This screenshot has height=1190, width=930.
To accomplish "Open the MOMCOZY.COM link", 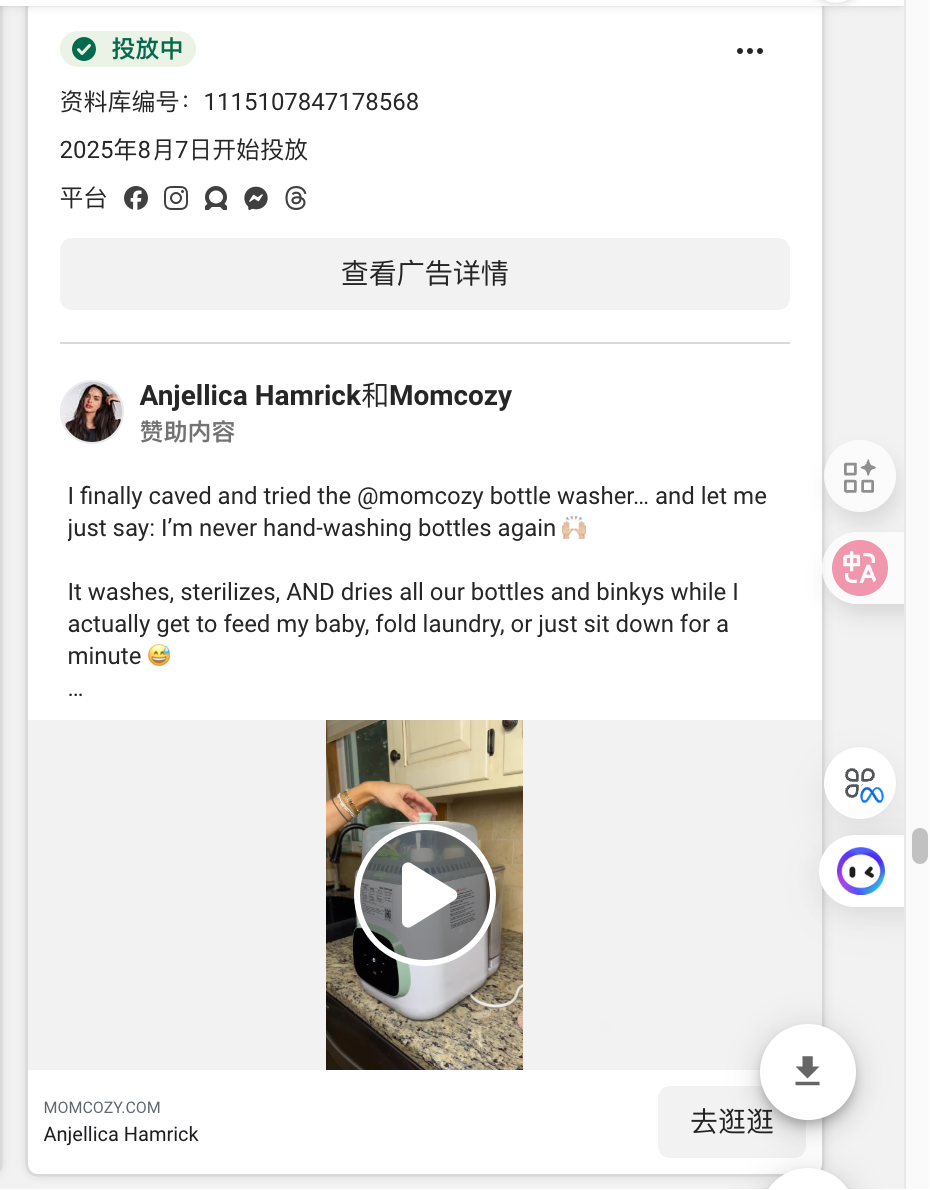I will coord(101,1107).
